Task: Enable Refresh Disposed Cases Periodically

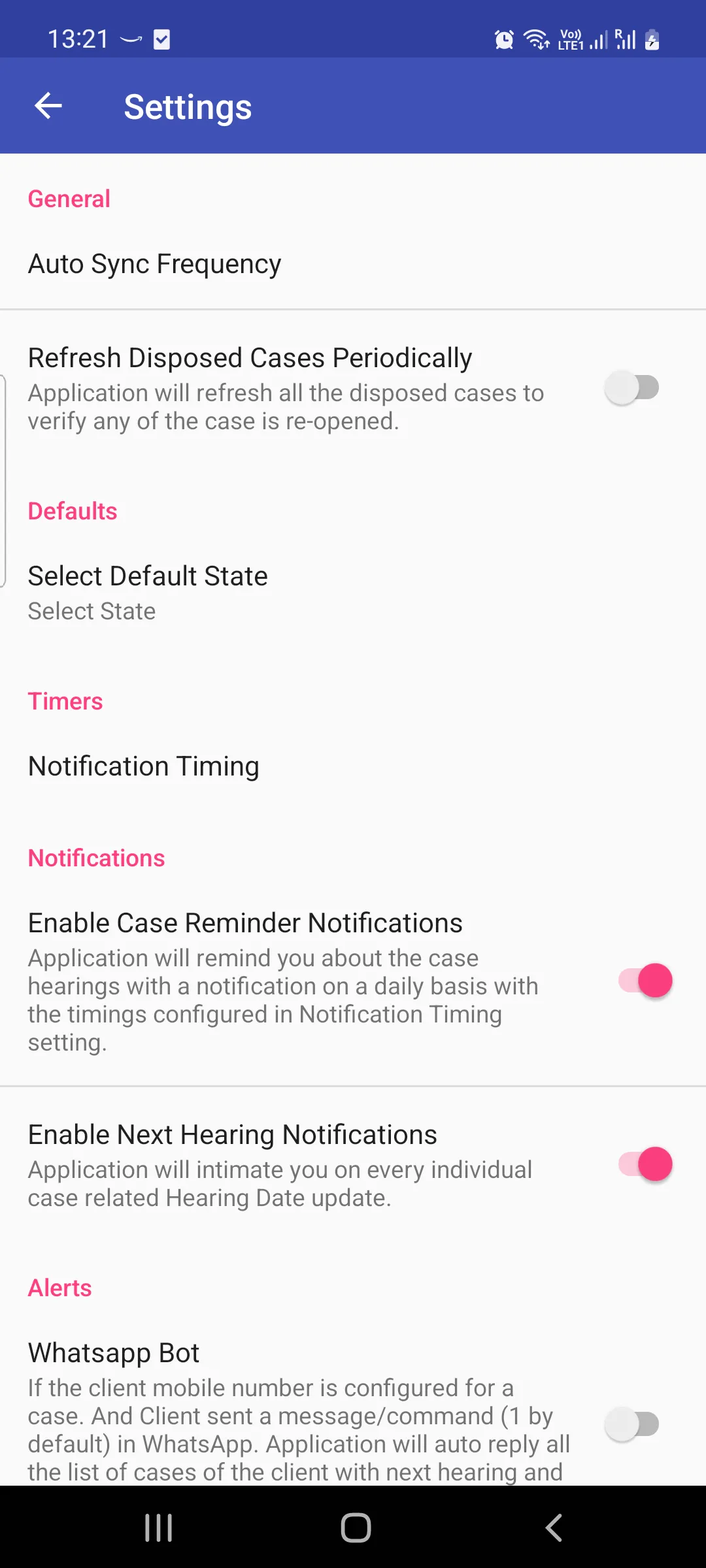Action: [630, 387]
